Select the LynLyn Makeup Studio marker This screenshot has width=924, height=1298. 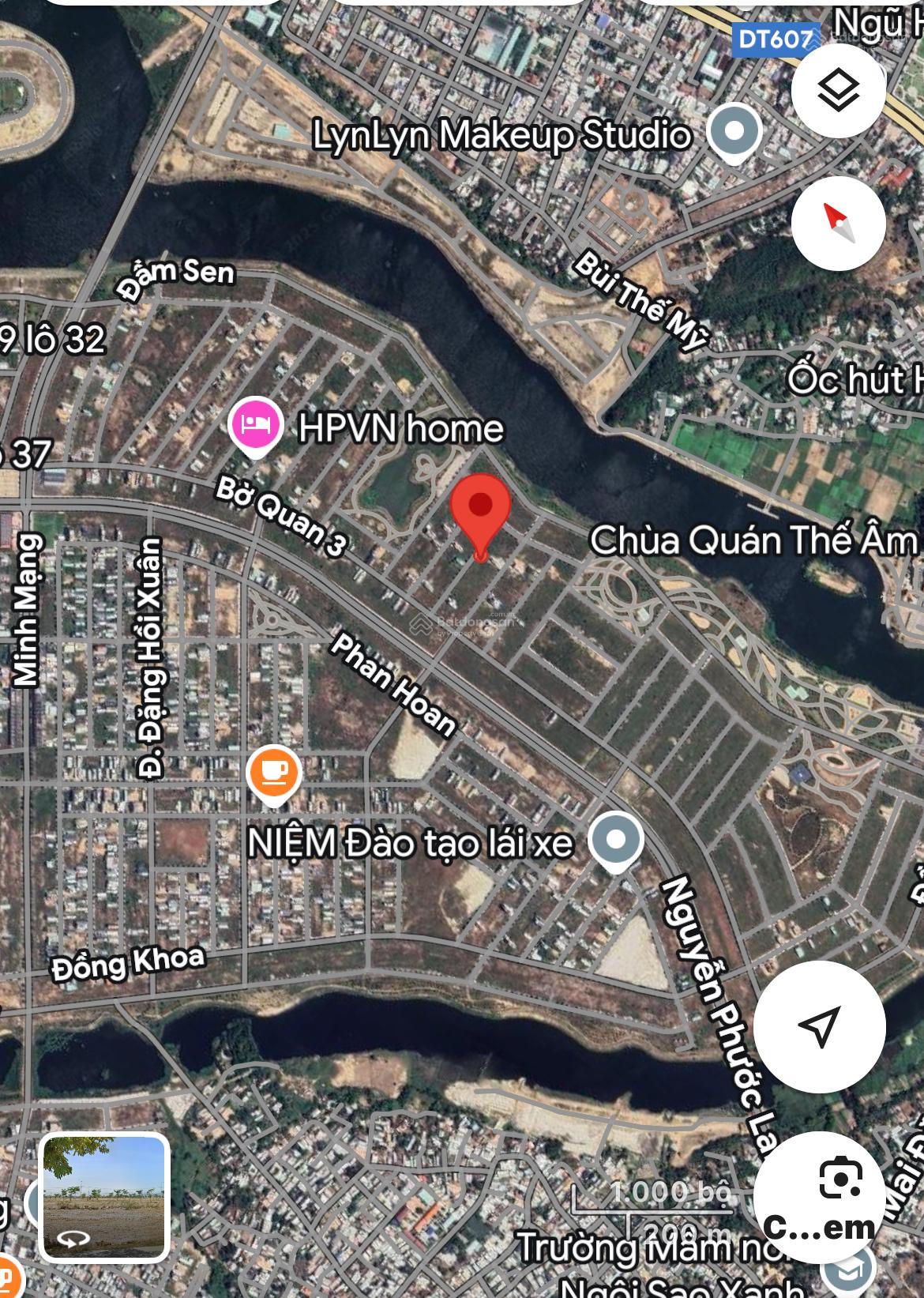(734, 133)
